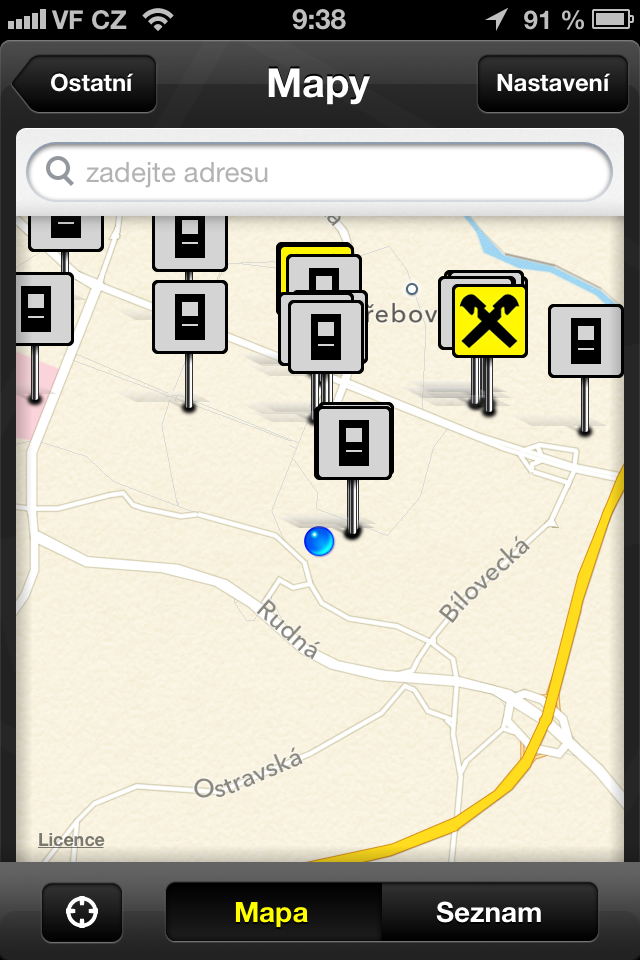Open Nastavení settings
Viewport: 640px width, 960px height.
[x=552, y=83]
